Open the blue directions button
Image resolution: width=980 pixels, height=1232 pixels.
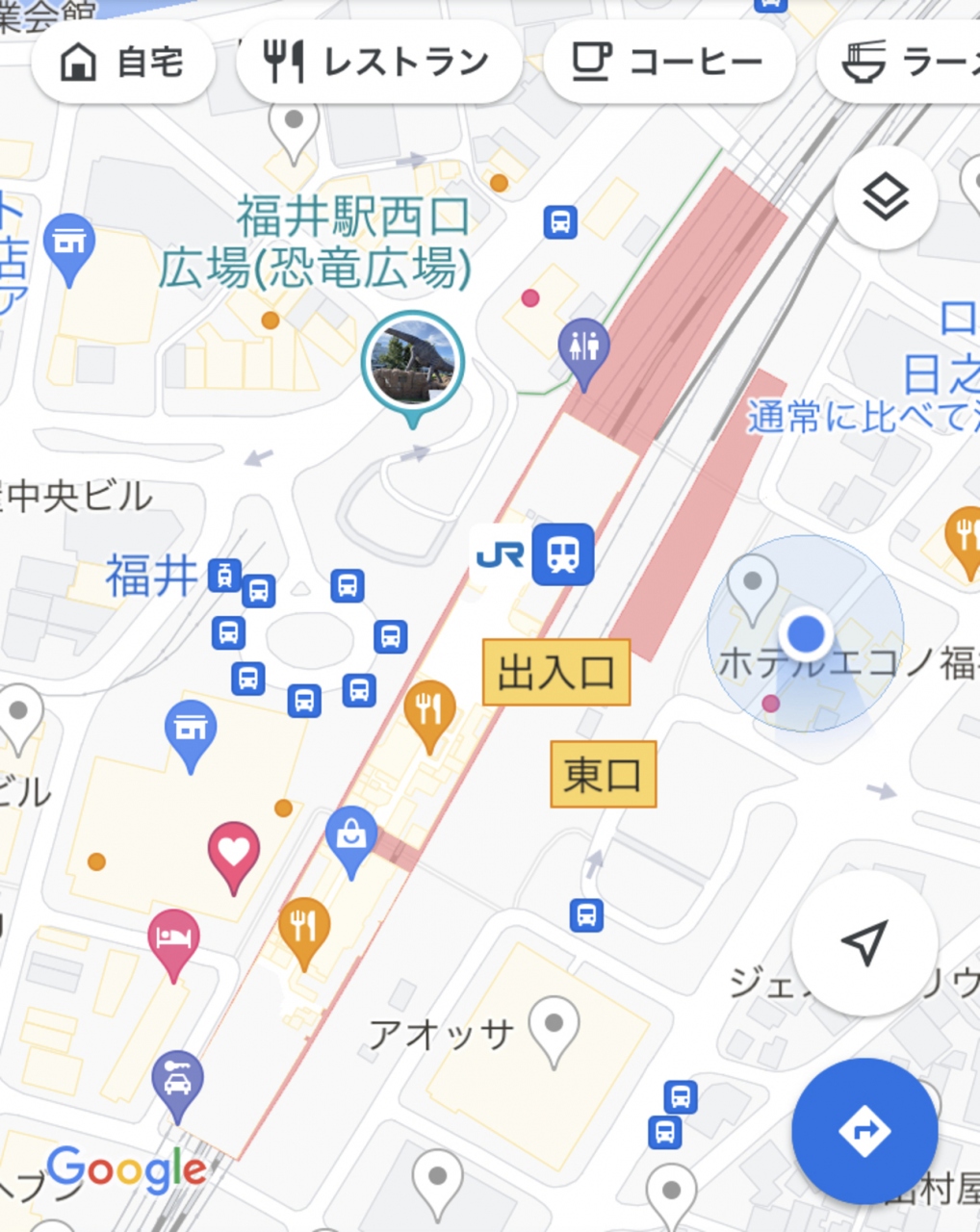864,1130
